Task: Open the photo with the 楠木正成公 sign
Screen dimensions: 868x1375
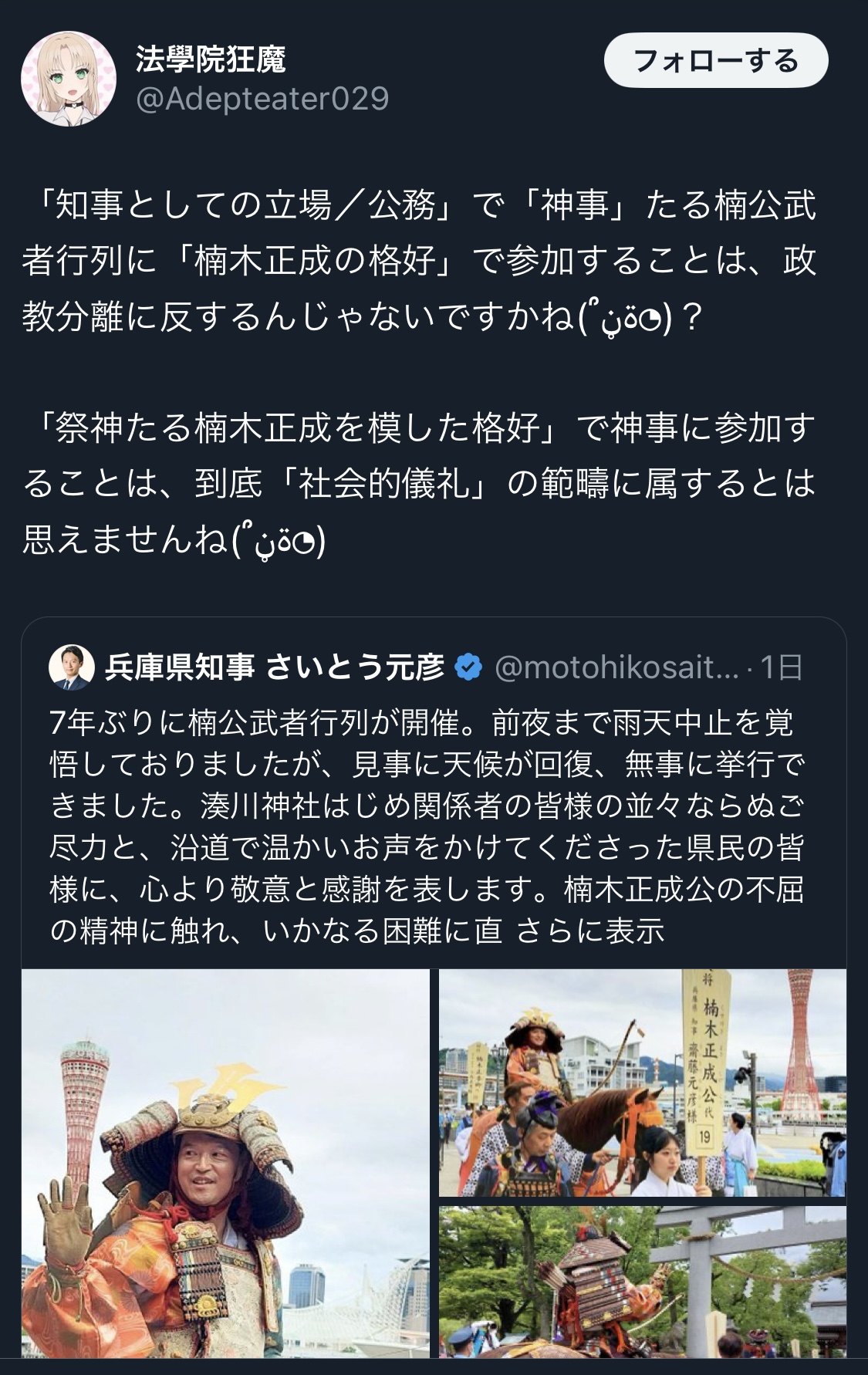Action: 642,1083
